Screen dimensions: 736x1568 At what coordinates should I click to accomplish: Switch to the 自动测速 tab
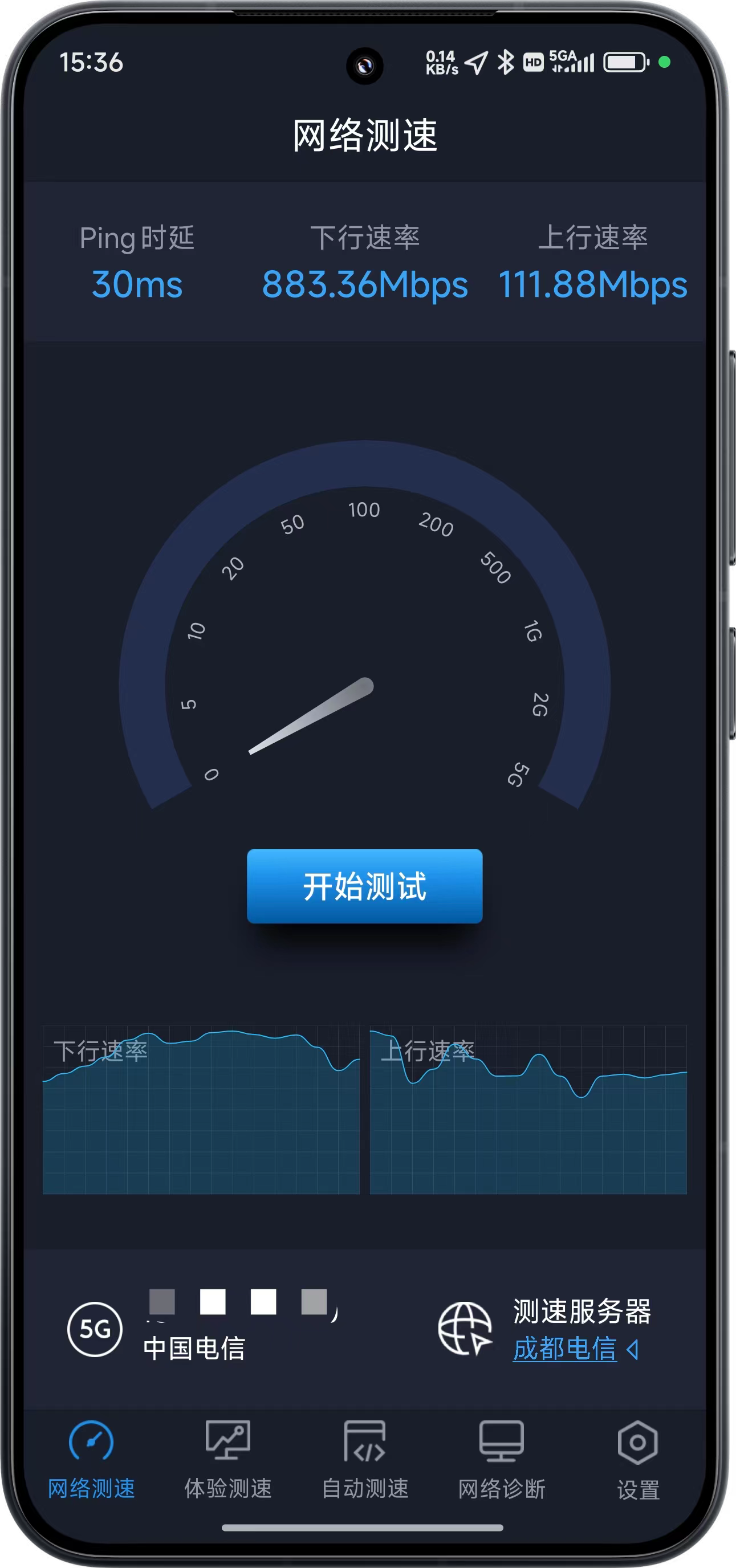(365, 1460)
